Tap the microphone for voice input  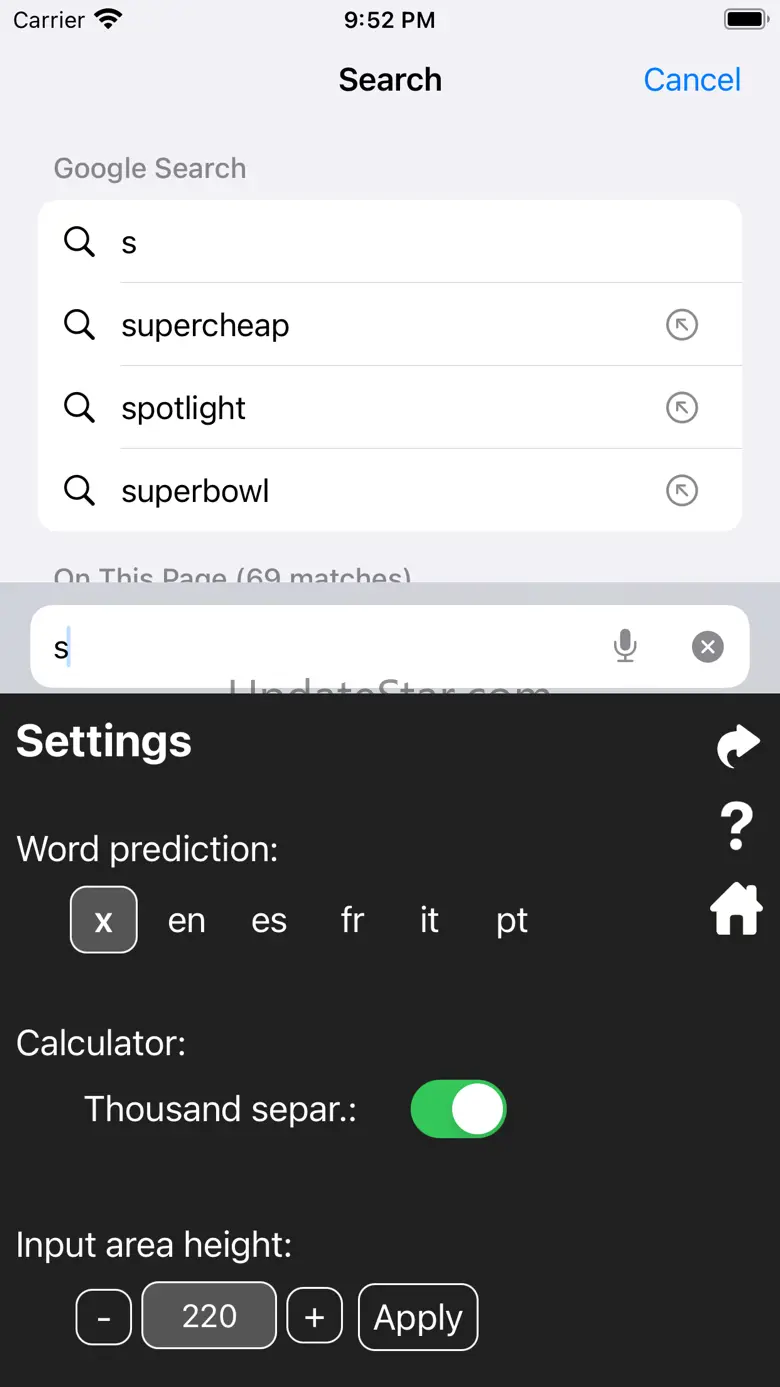(x=625, y=647)
